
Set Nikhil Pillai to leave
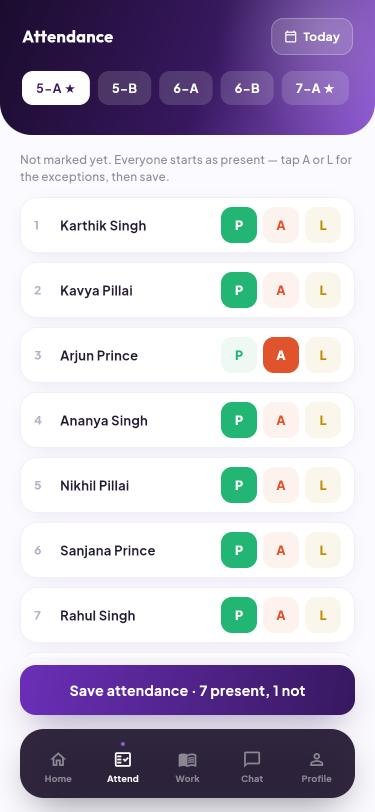(x=323, y=485)
